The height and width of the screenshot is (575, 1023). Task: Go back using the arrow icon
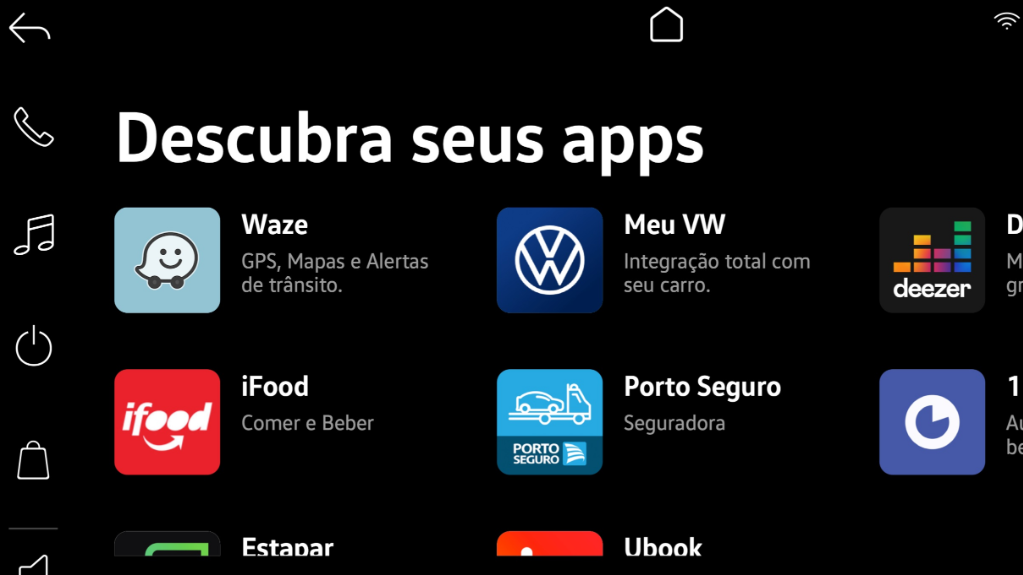pos(30,30)
